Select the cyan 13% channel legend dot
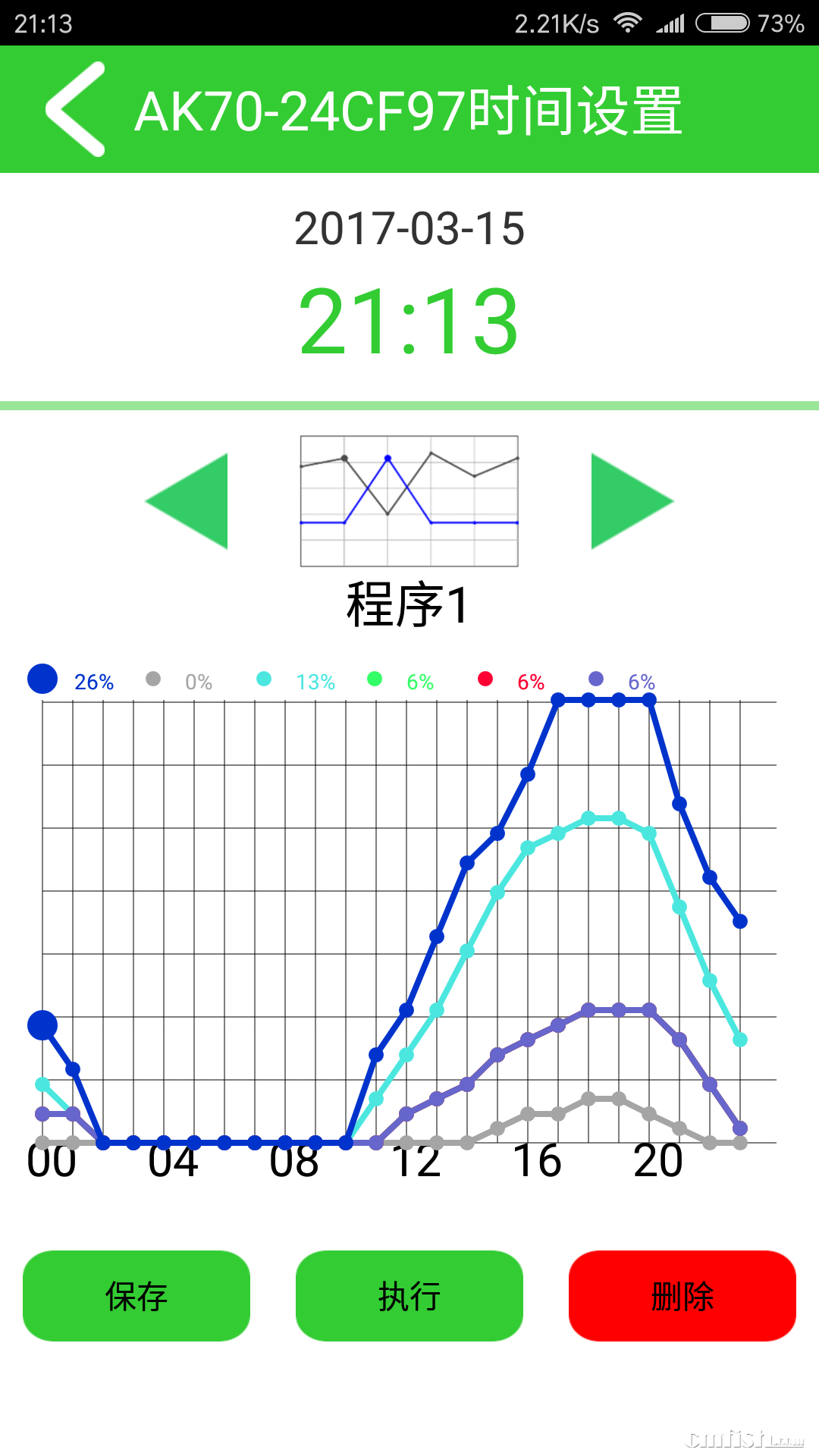Viewport: 819px width, 1456px height. [x=264, y=679]
